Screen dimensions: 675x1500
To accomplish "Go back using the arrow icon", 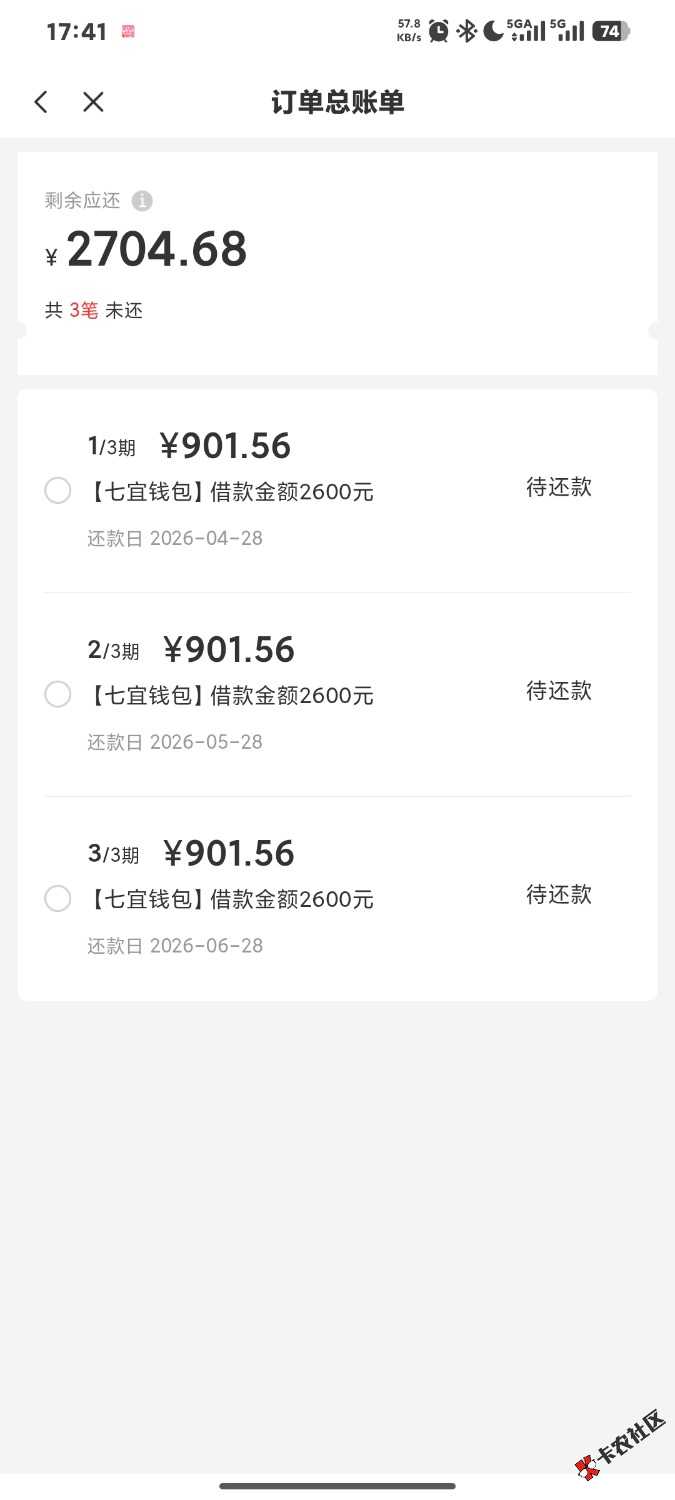I will tap(41, 102).
